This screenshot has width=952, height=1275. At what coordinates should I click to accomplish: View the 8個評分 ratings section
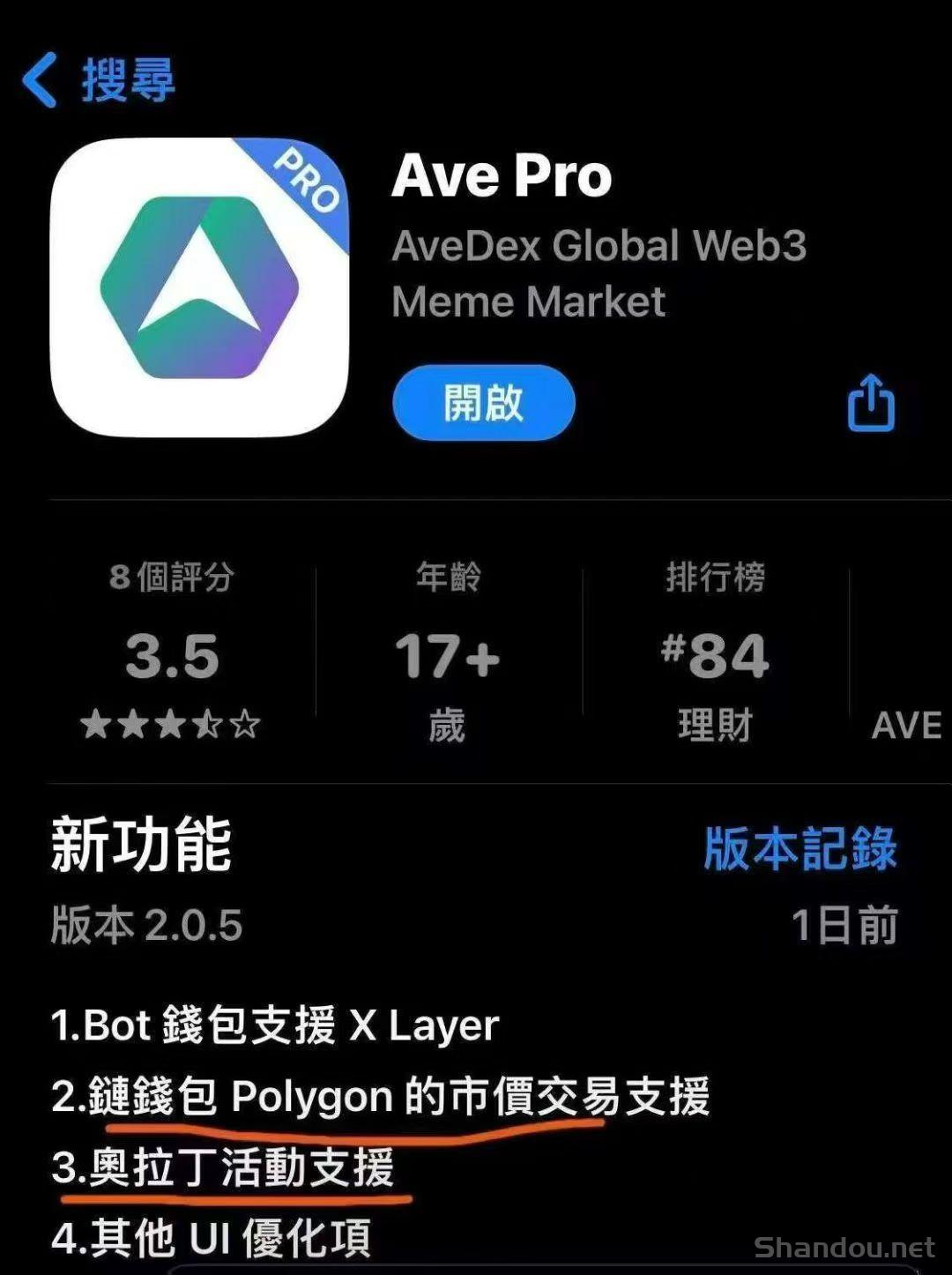[x=172, y=652]
